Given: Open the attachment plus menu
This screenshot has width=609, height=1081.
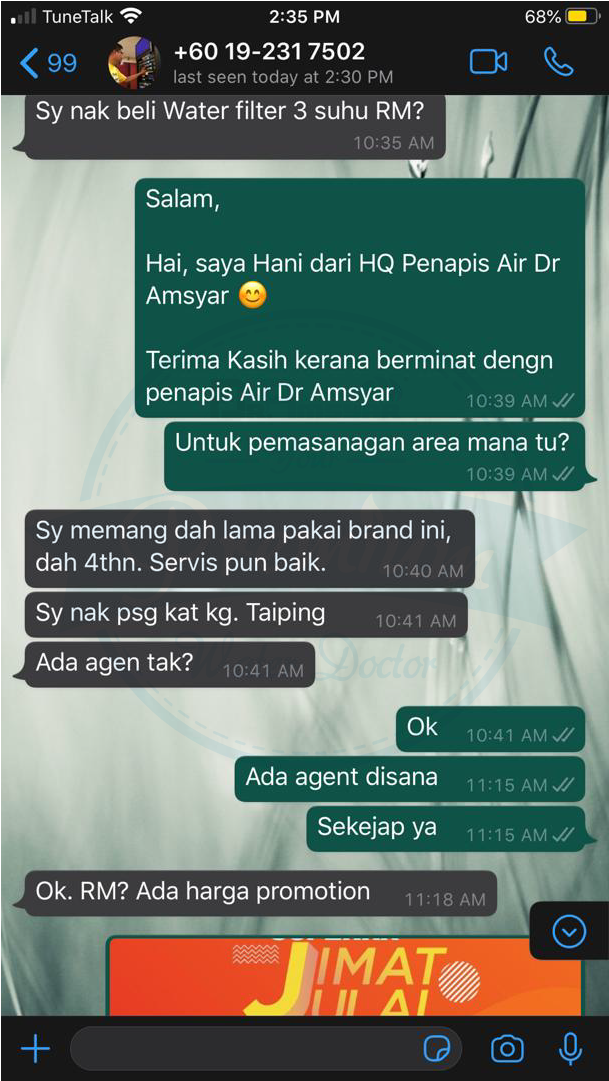Looking at the screenshot, I should [x=36, y=1048].
